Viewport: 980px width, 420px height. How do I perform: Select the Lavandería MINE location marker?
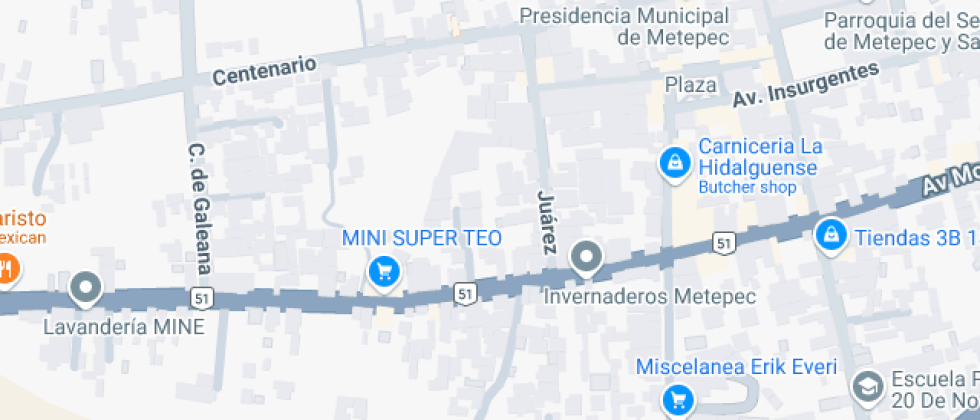(x=86, y=288)
